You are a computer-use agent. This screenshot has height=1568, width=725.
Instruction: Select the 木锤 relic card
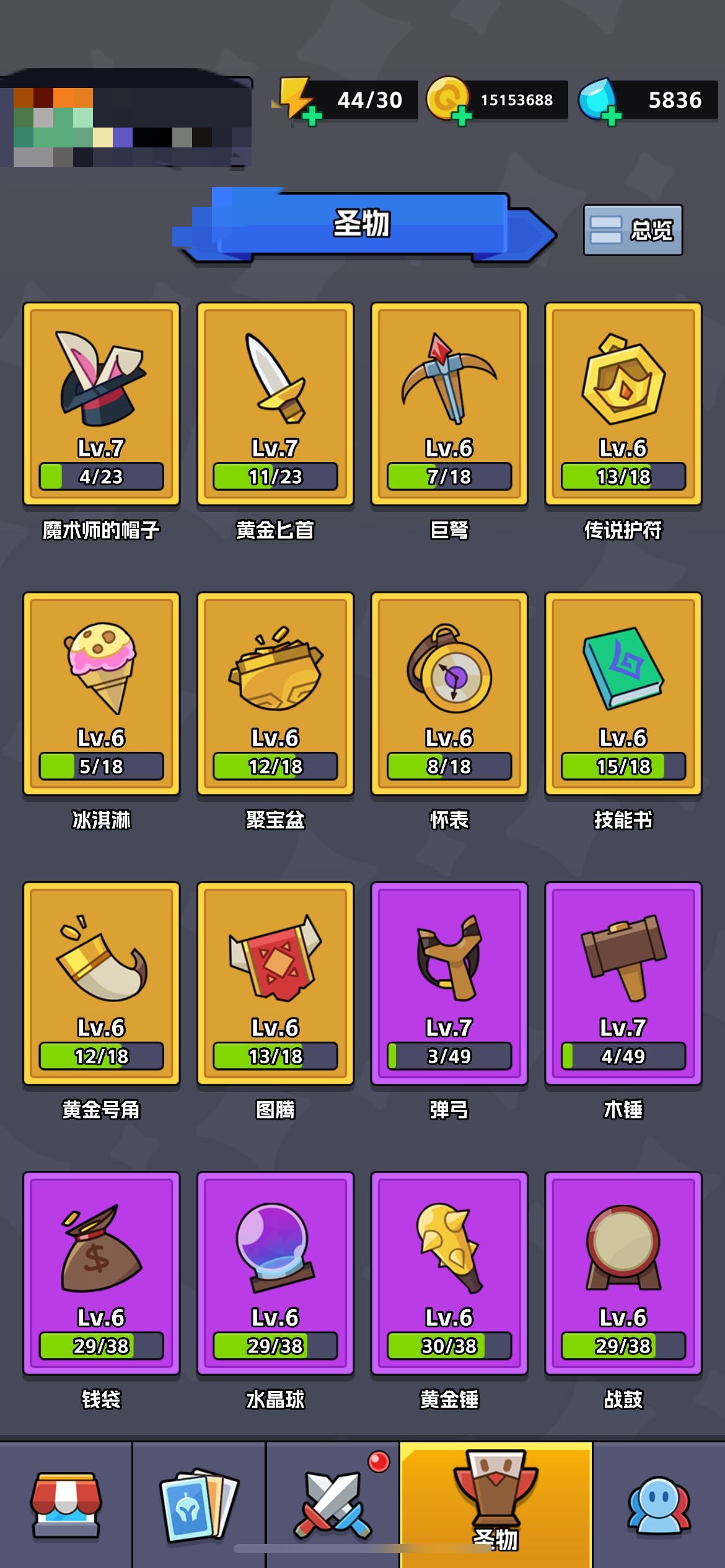pos(623,983)
